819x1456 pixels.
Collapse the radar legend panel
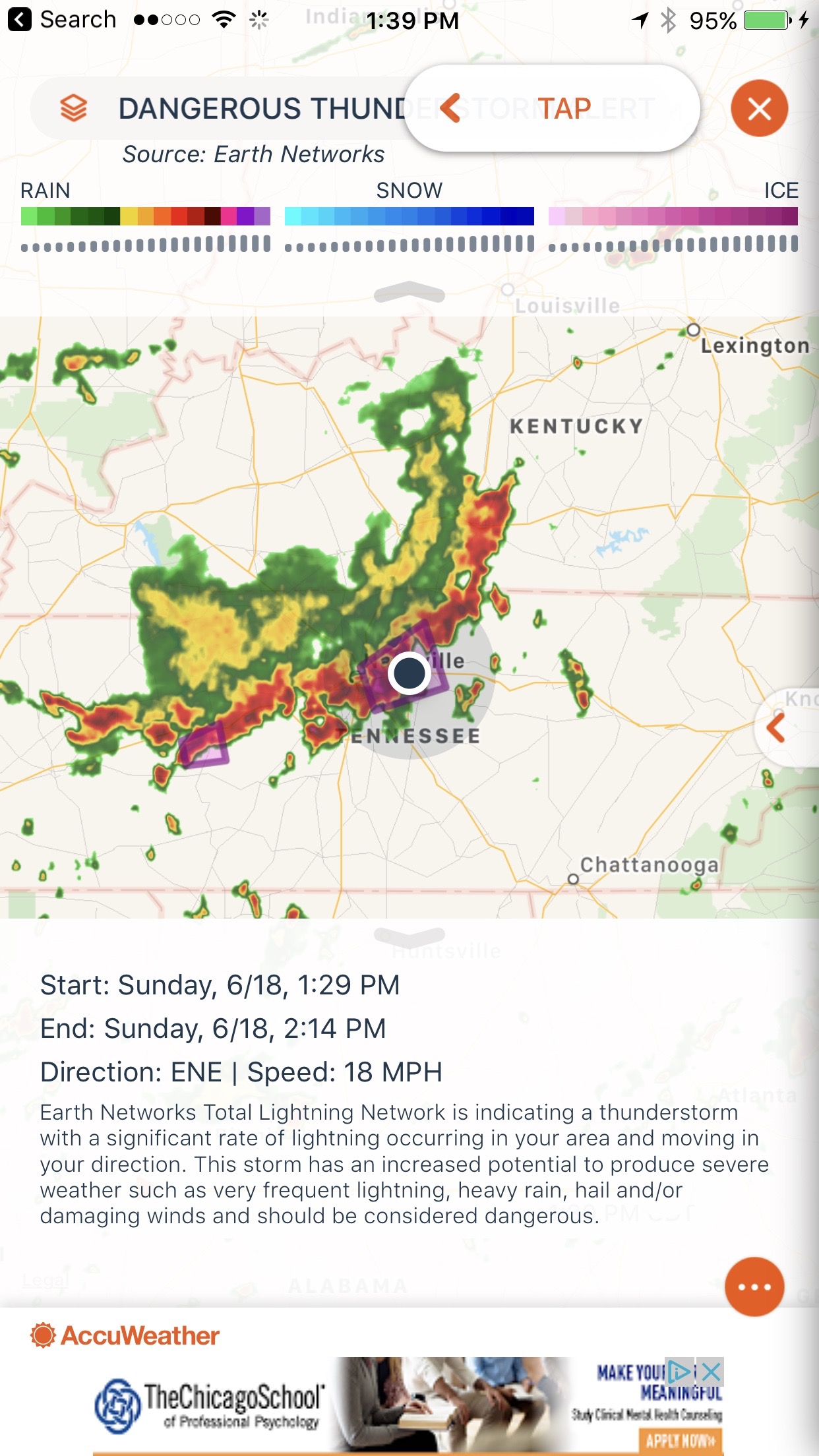(409, 293)
